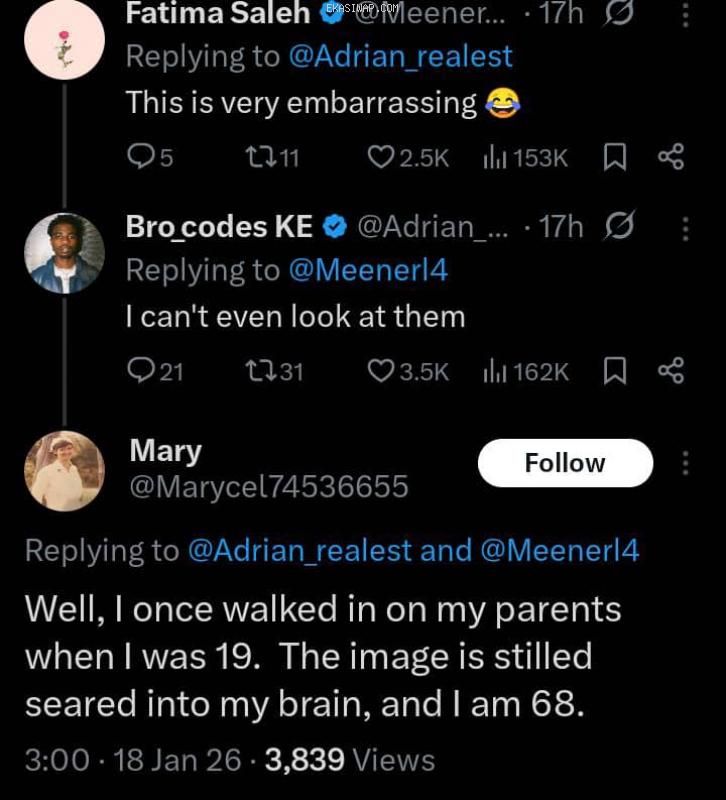
Task: Like Bro_codes KE's reply
Action: pyautogui.click(x=380, y=371)
